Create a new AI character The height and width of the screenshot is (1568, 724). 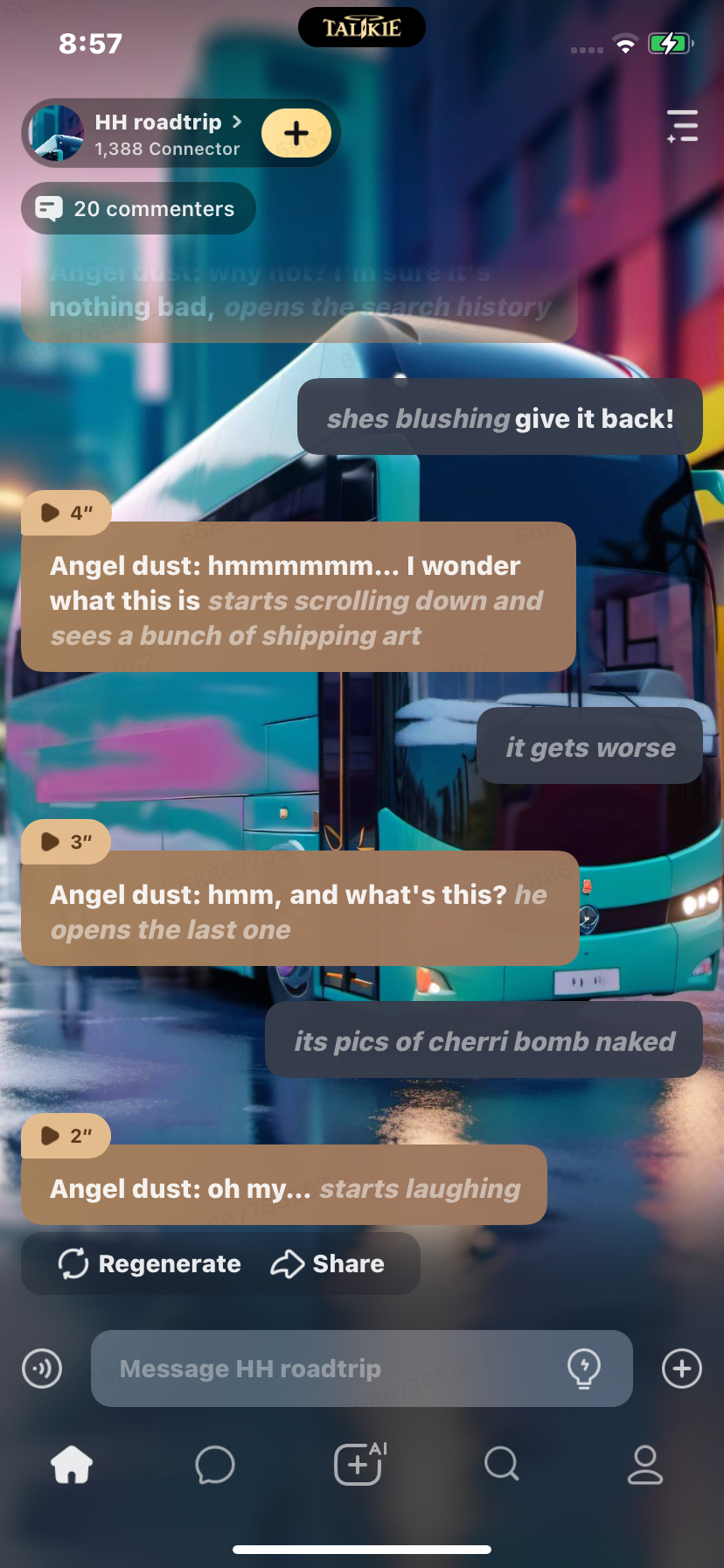coord(359,1465)
